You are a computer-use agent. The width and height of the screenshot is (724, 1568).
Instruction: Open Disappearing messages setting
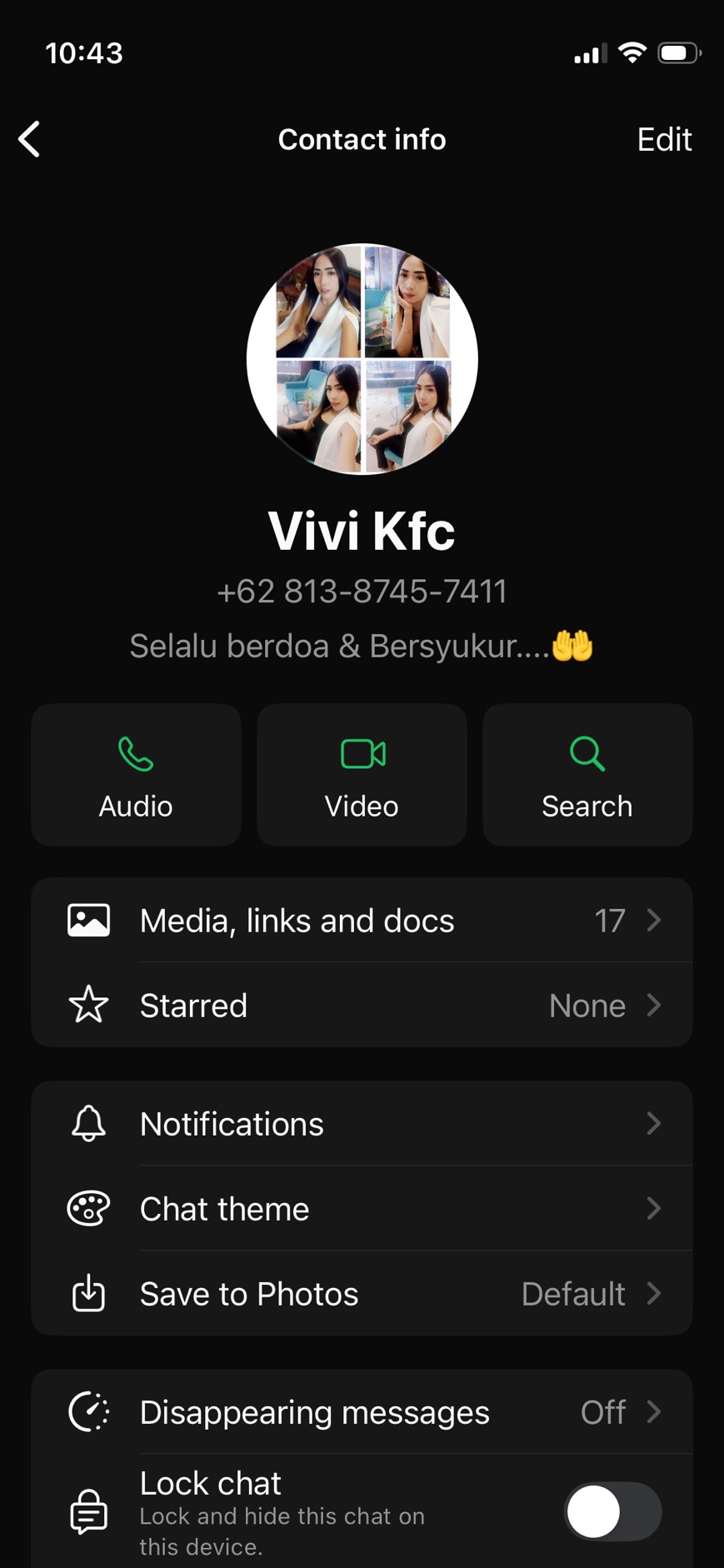(362, 1412)
